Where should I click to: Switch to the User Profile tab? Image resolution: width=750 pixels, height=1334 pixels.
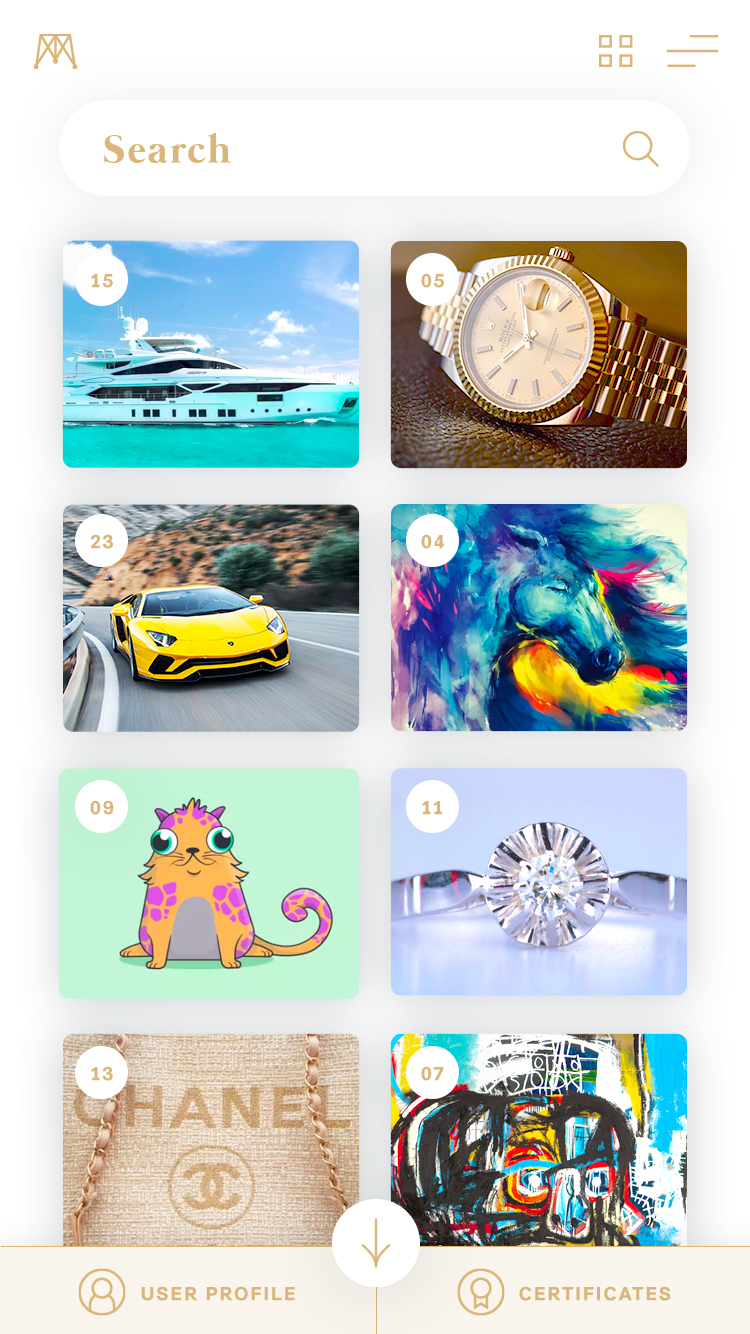[x=188, y=1292]
